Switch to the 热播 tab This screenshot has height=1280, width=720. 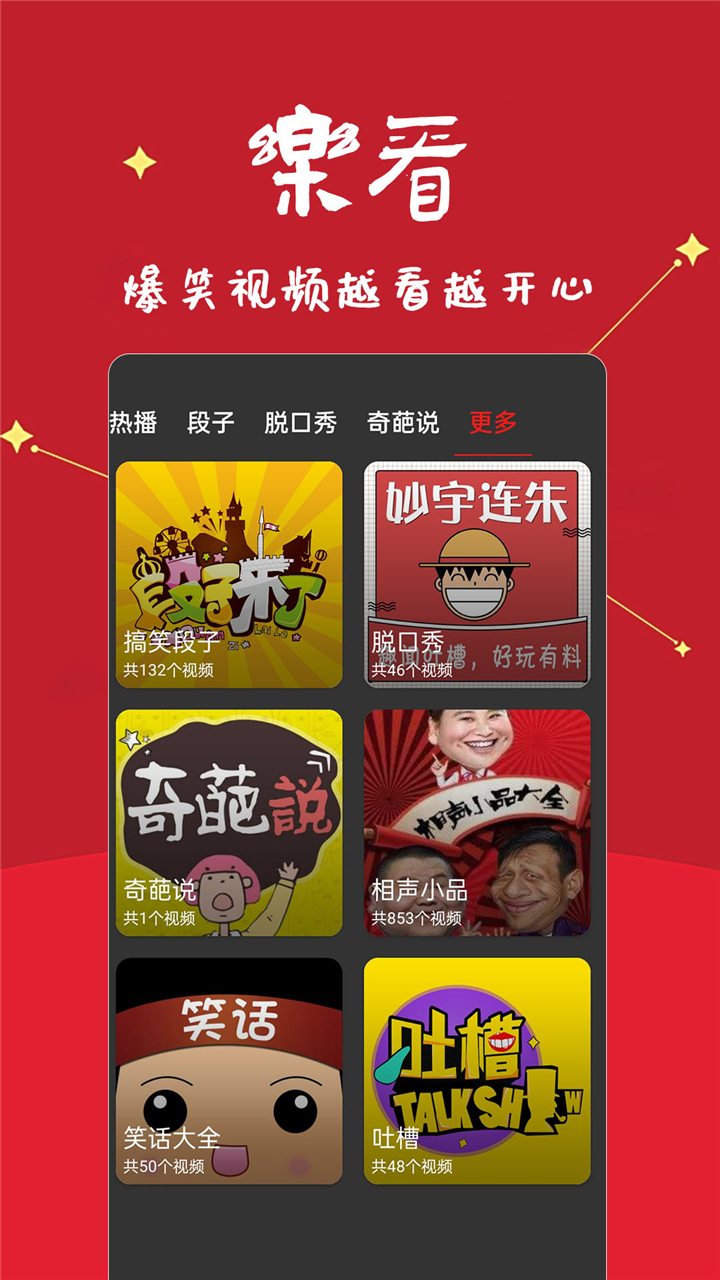135,423
